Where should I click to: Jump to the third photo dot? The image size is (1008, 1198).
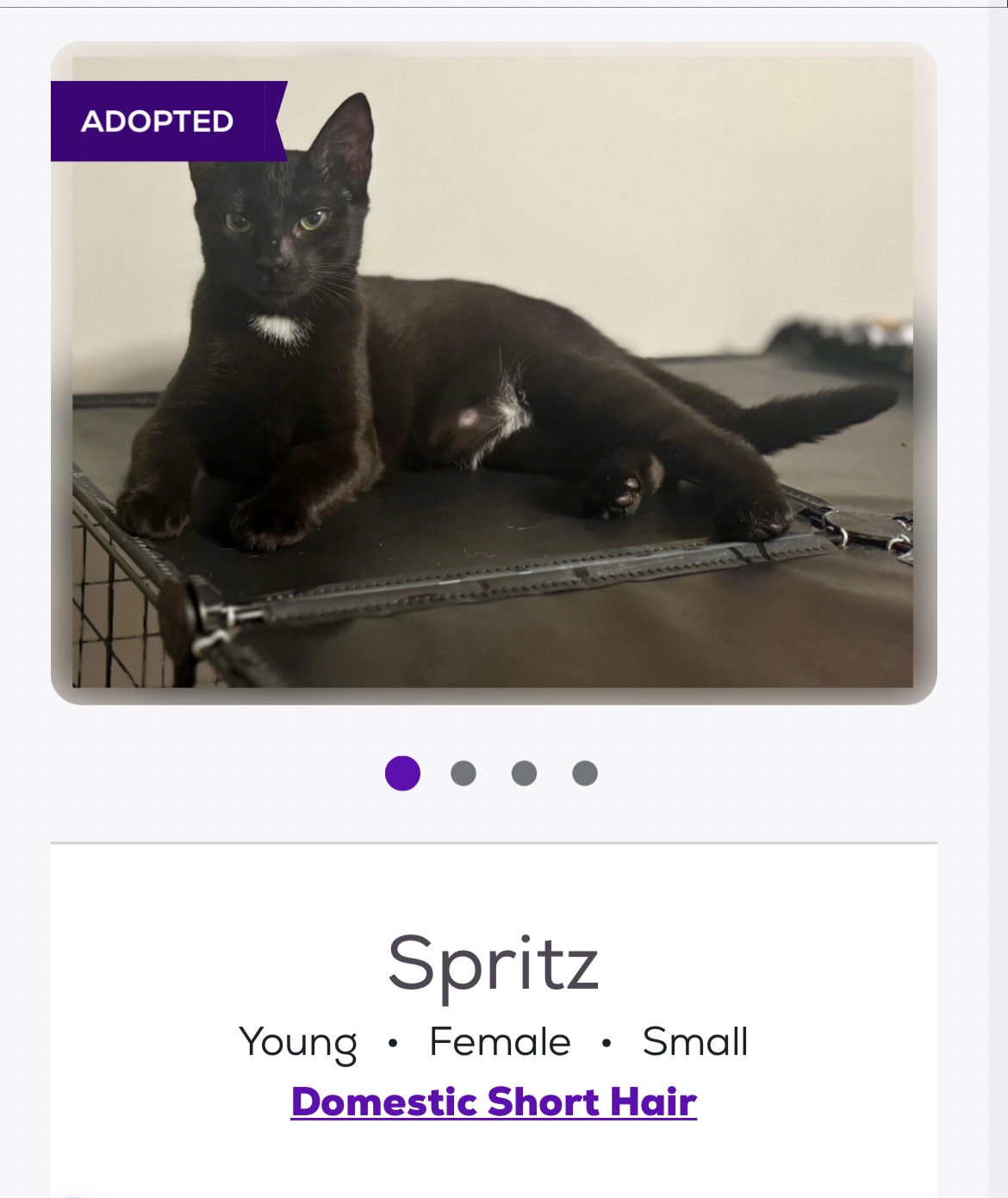(x=524, y=773)
